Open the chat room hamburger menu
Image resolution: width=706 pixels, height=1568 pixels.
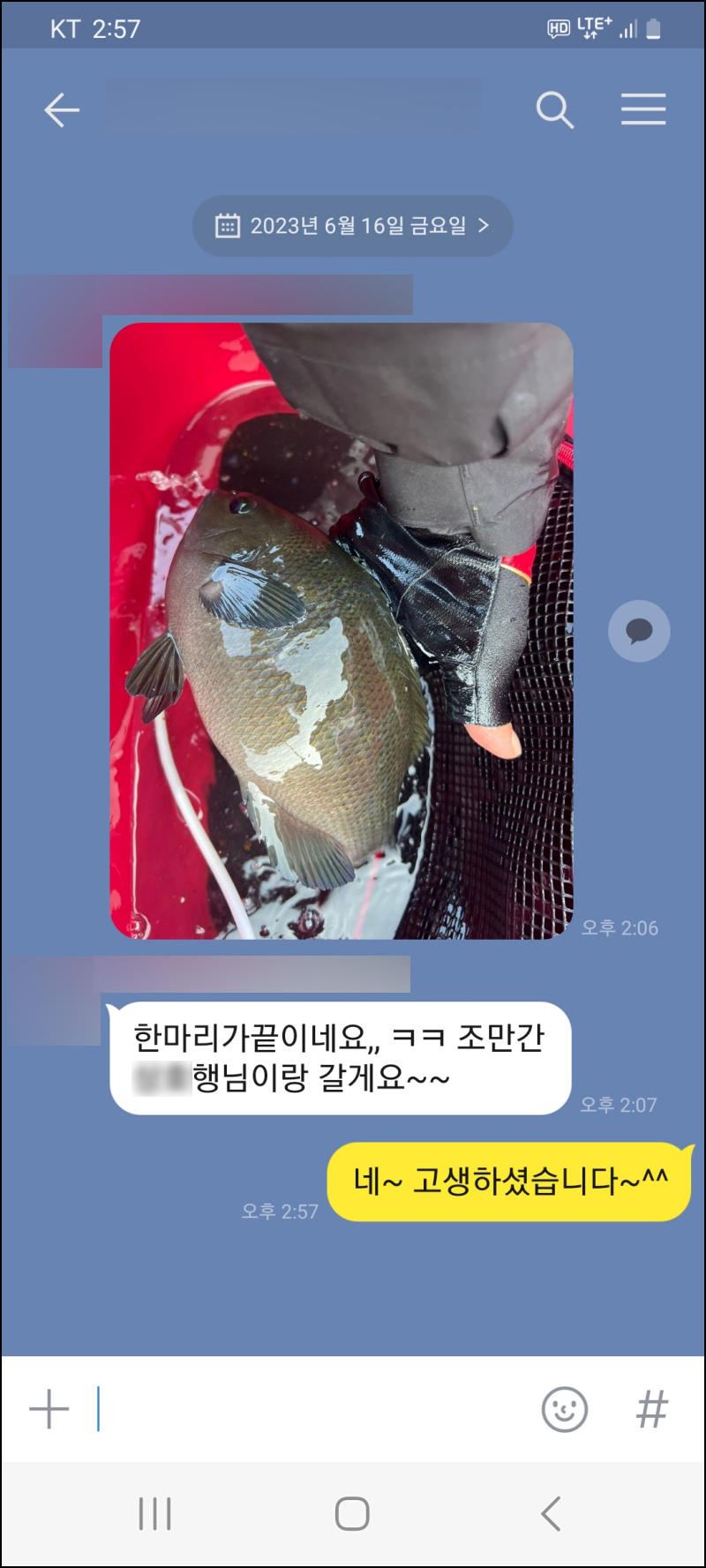click(x=643, y=109)
